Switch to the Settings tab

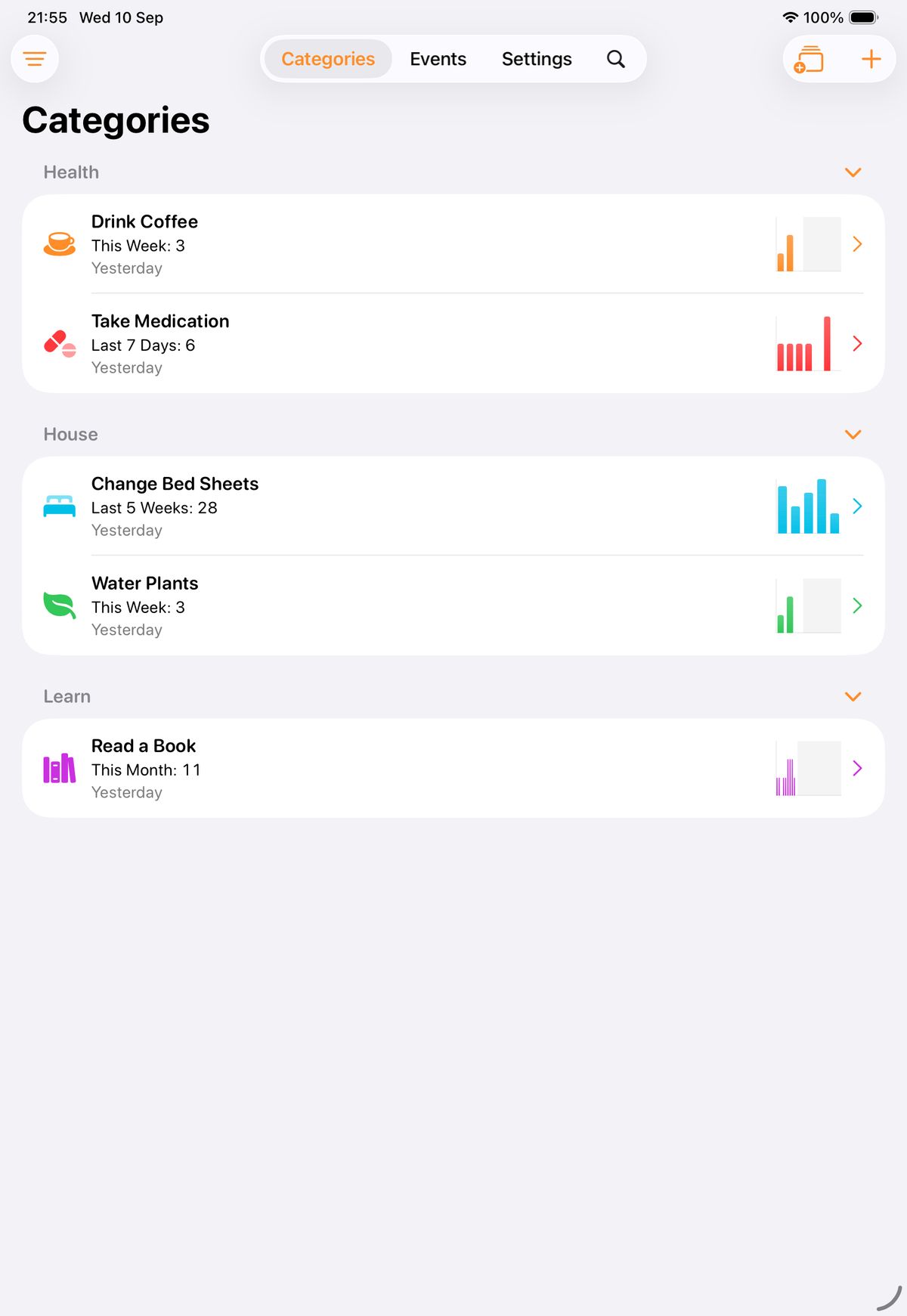click(x=537, y=59)
